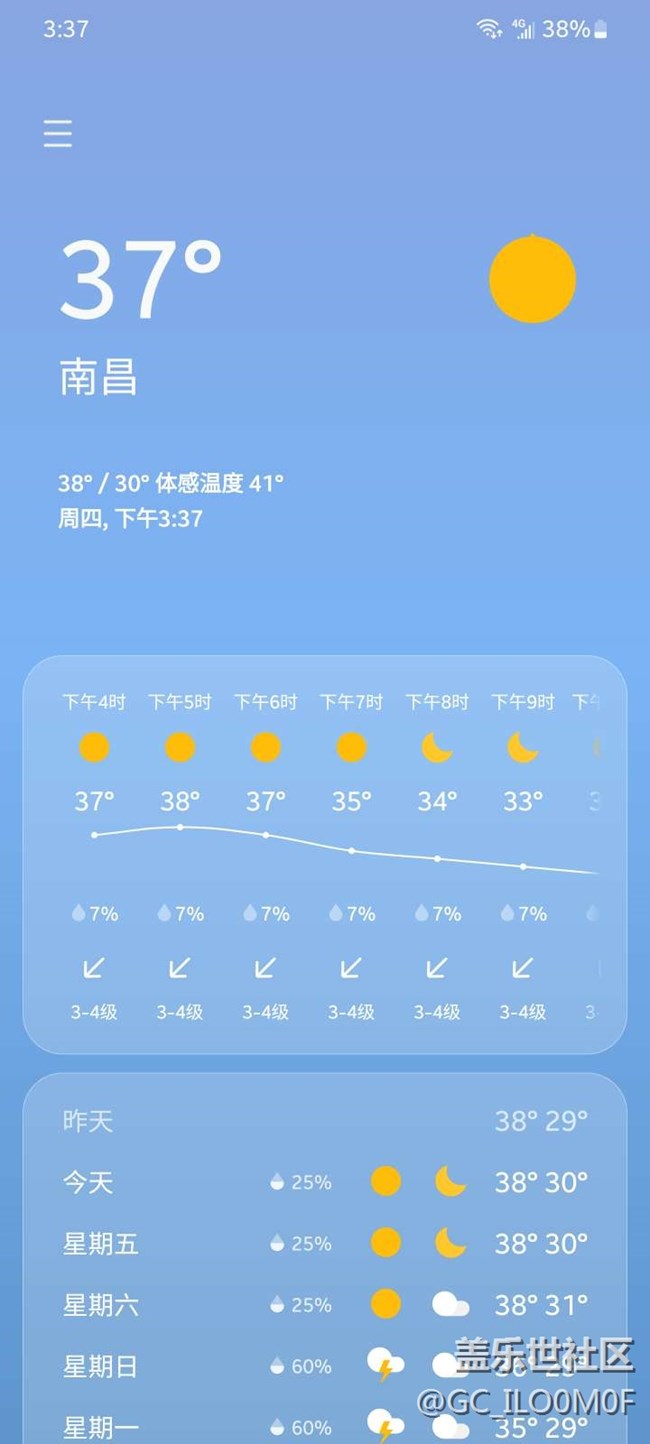This screenshot has width=650, height=1444.
Task: Open the 星期六 forecast row
Action: click(325, 1305)
